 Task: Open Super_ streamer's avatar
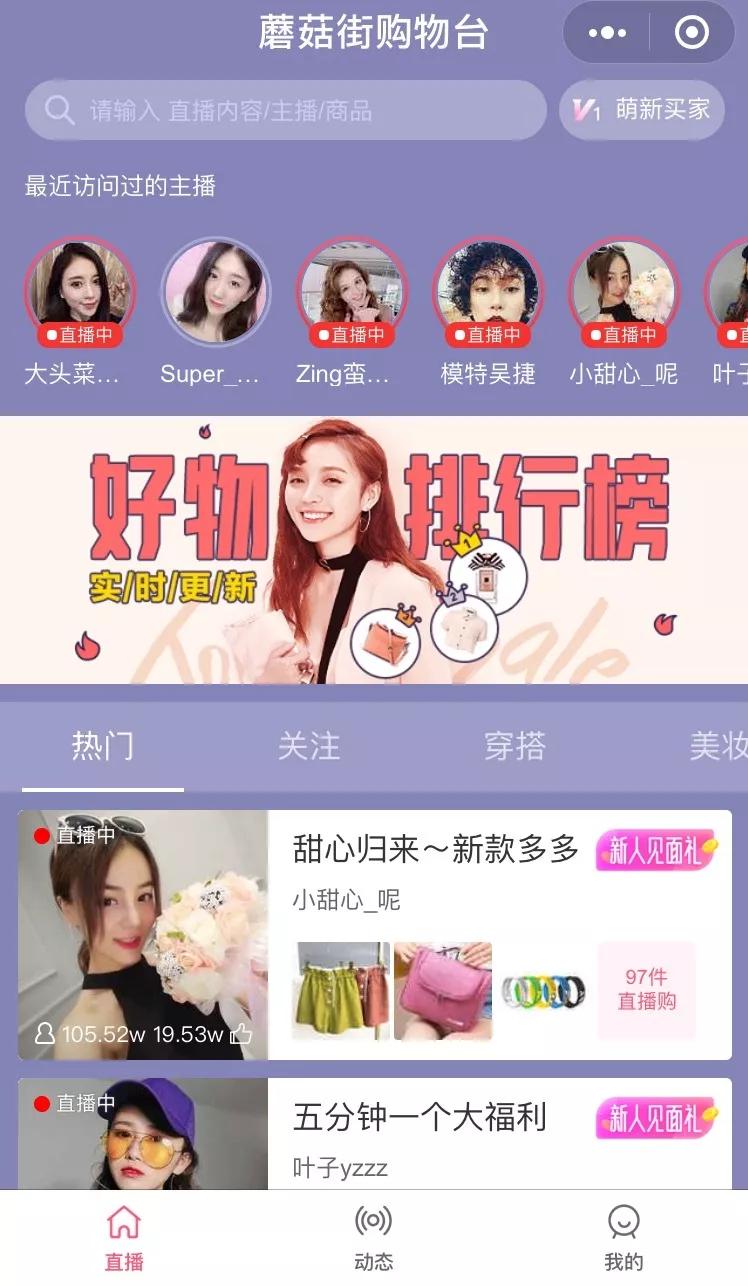[x=216, y=291]
